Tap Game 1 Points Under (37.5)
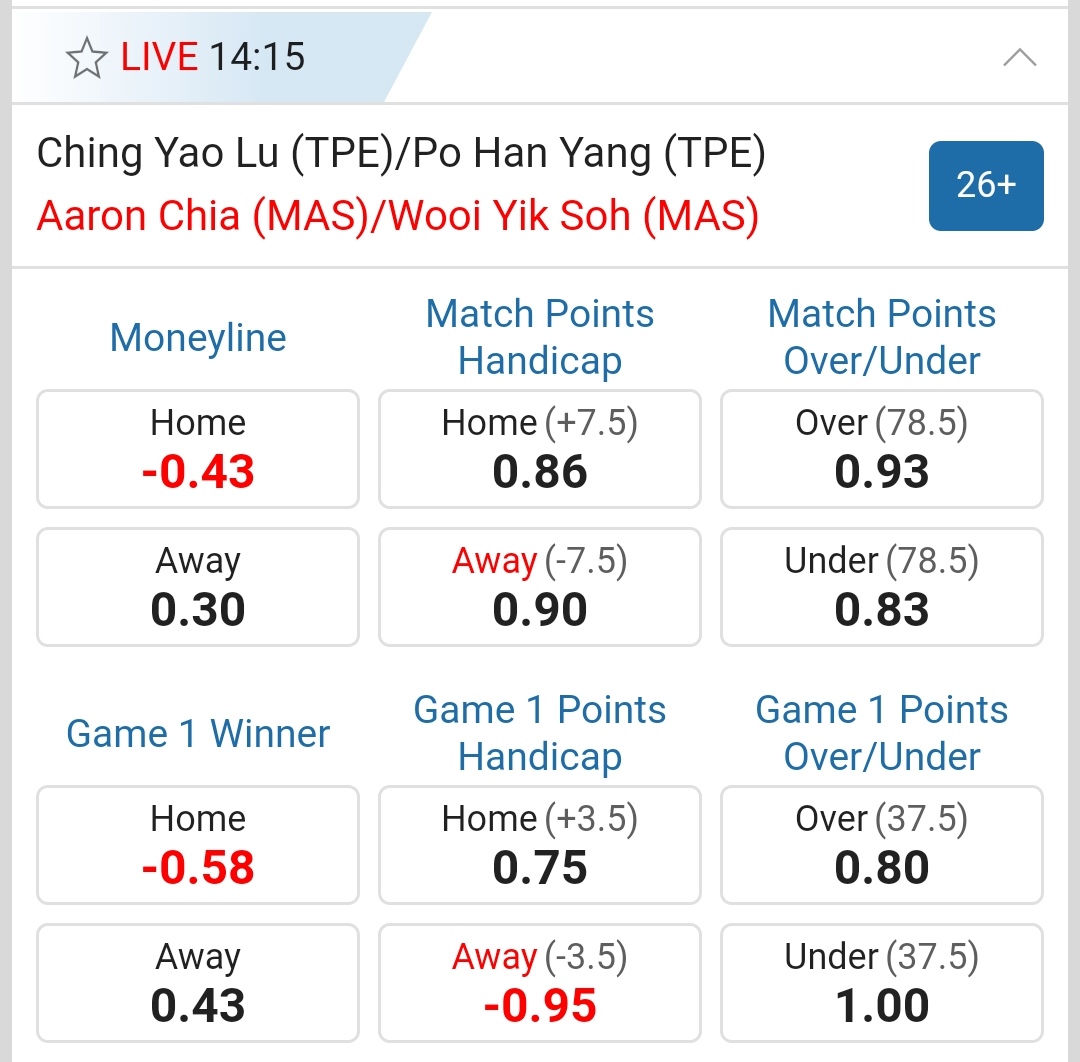The height and width of the screenshot is (1062, 1080). (881, 983)
